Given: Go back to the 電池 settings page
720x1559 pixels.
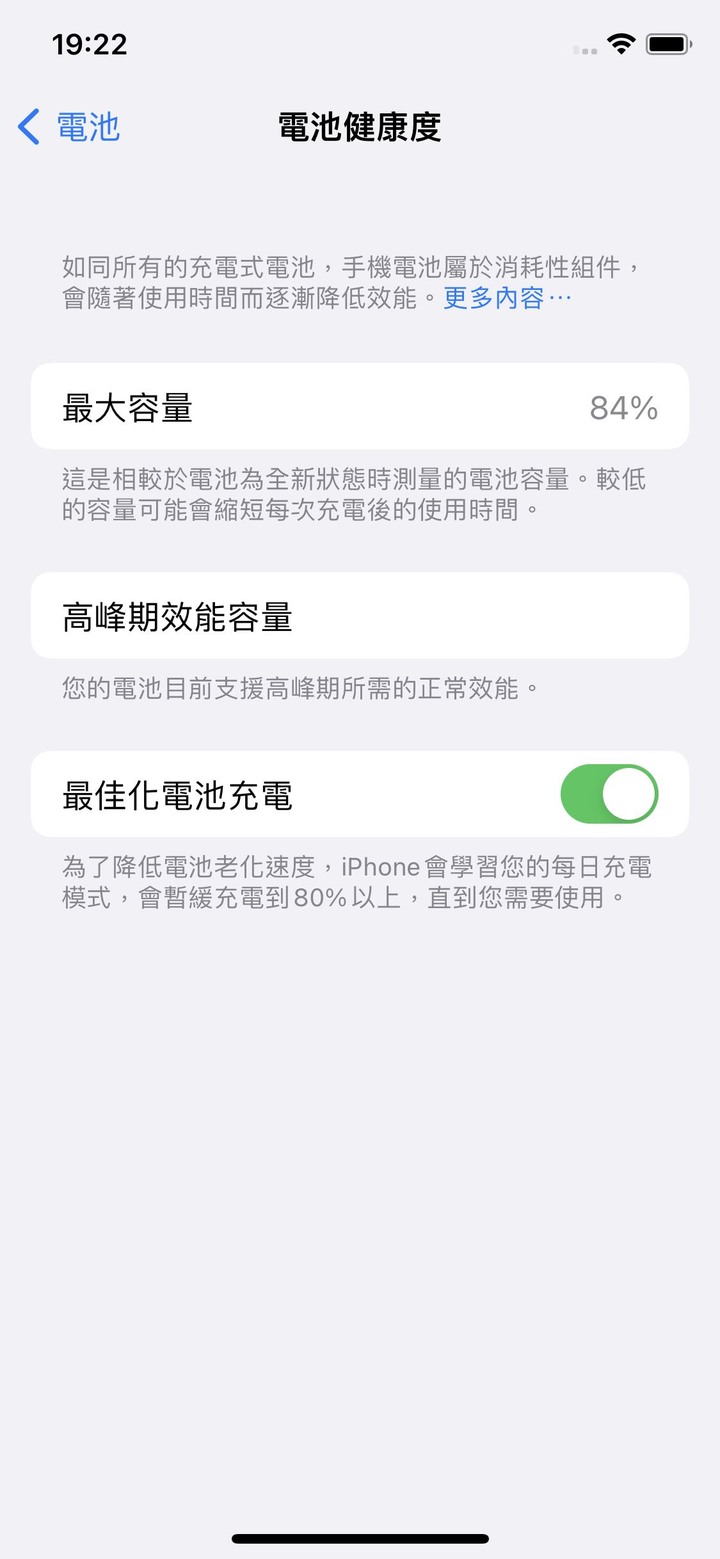Looking at the screenshot, I should tap(69, 127).
